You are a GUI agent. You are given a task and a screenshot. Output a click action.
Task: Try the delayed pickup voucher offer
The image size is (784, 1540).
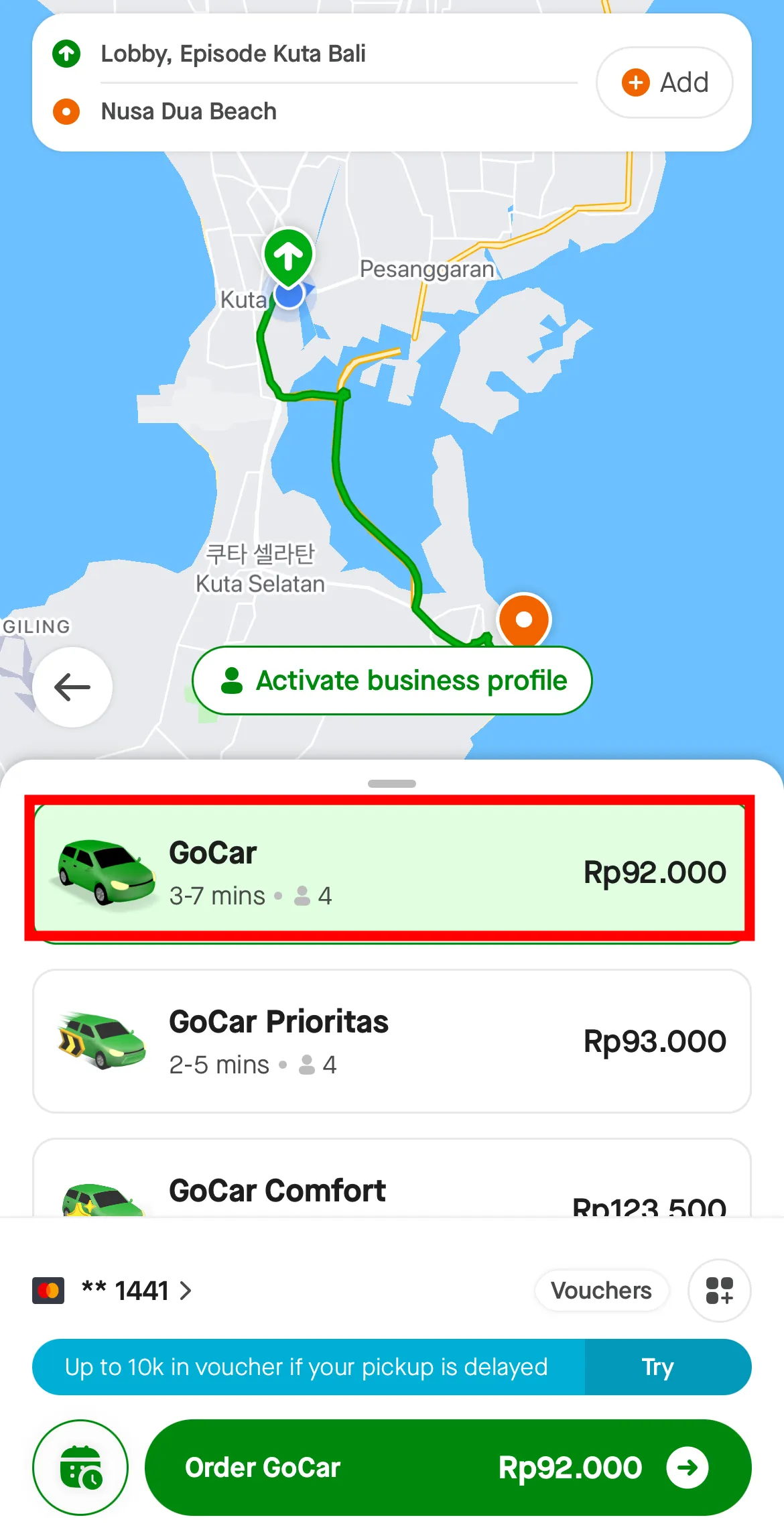[x=657, y=1367]
